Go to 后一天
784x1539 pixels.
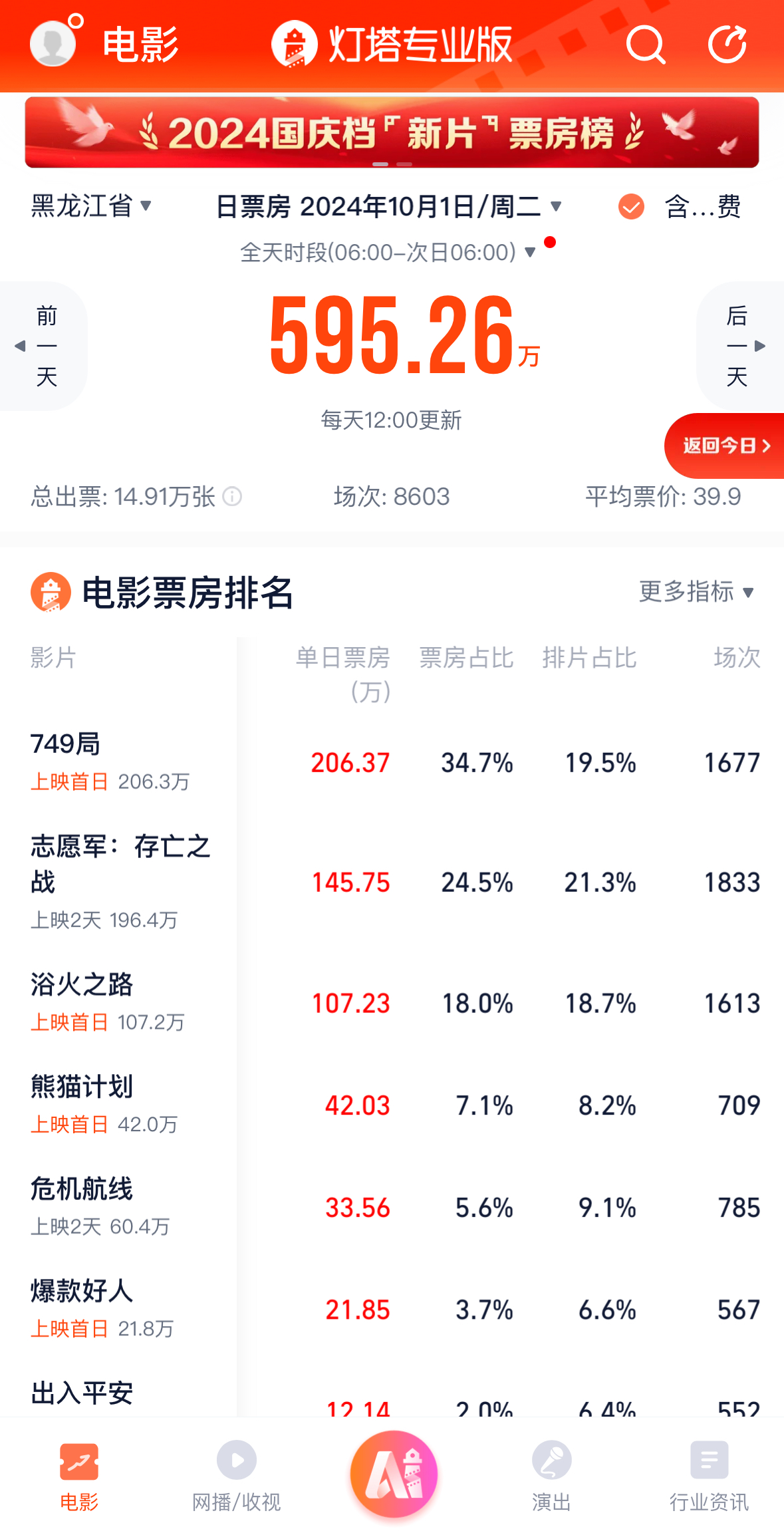(740, 346)
